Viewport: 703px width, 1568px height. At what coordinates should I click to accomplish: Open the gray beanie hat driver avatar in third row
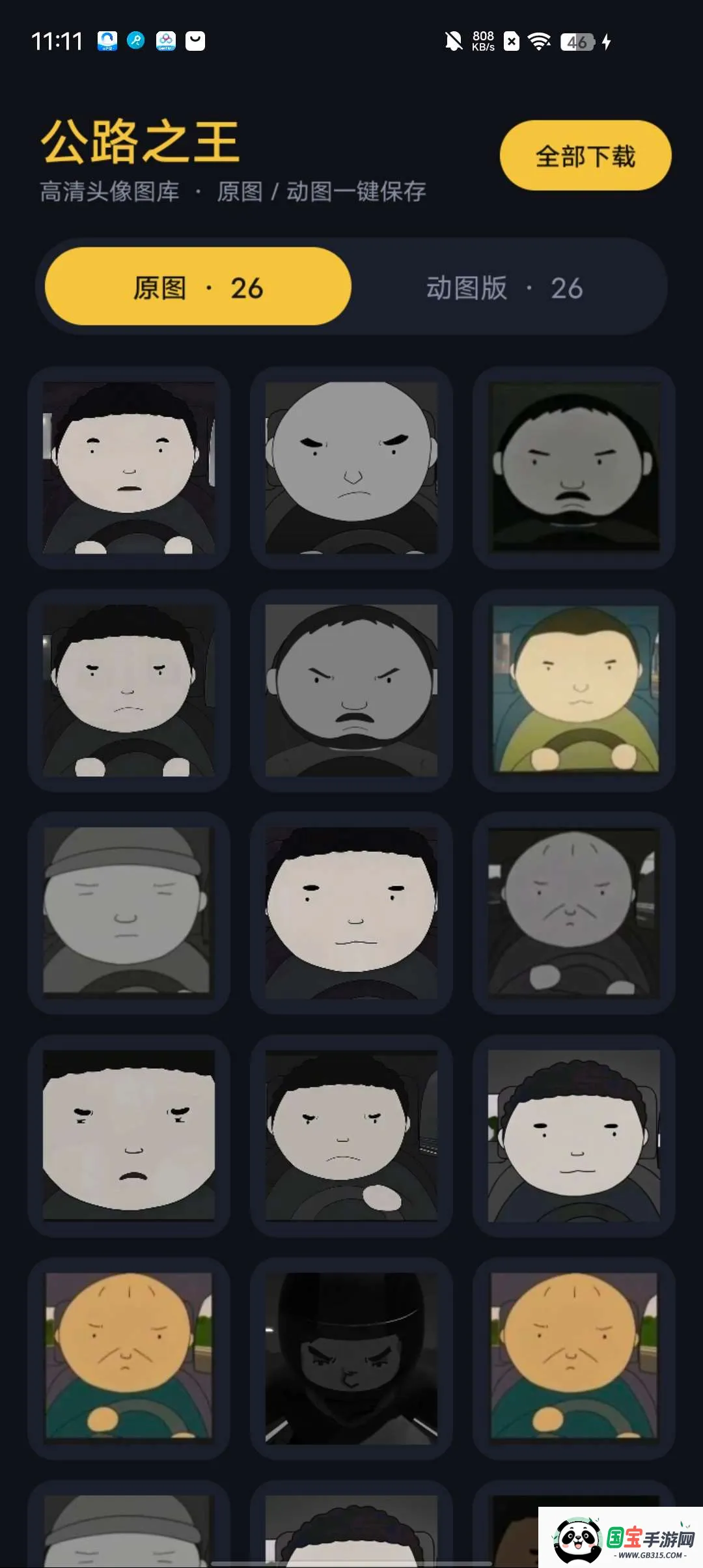point(129,912)
